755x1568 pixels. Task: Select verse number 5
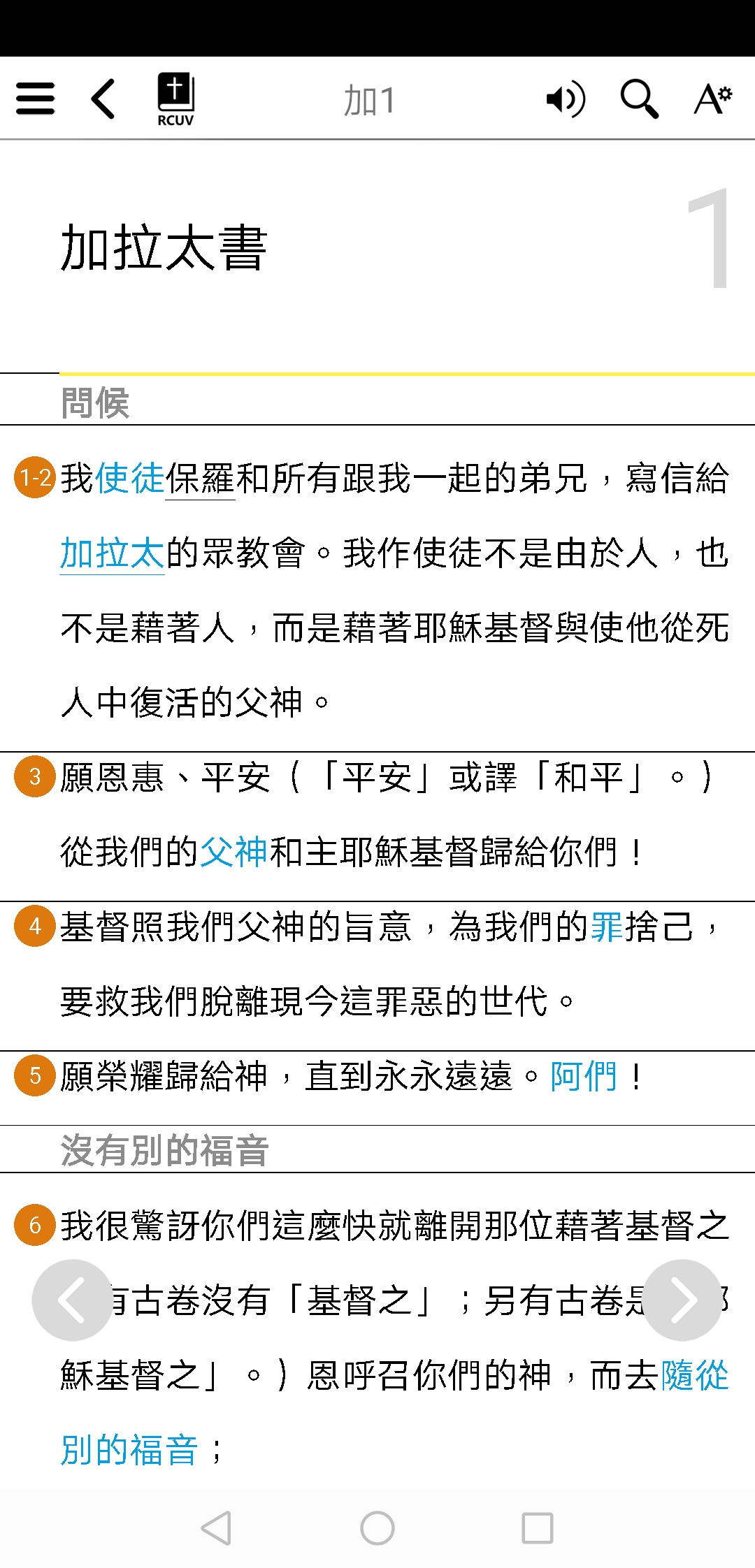(35, 1076)
